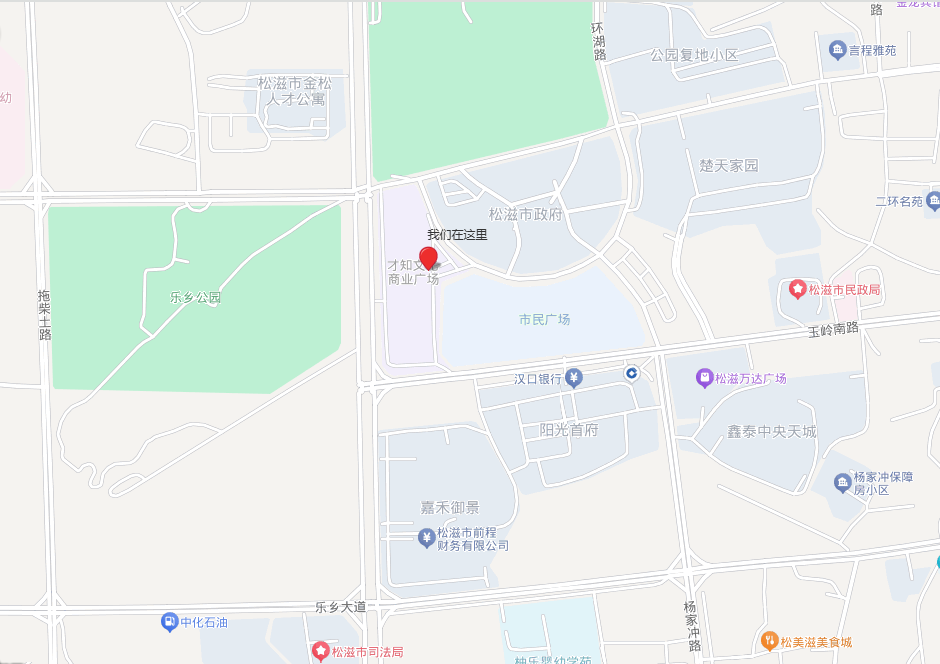Open the 松滋市司法局 place marker
940x664 pixels.
click(320, 652)
